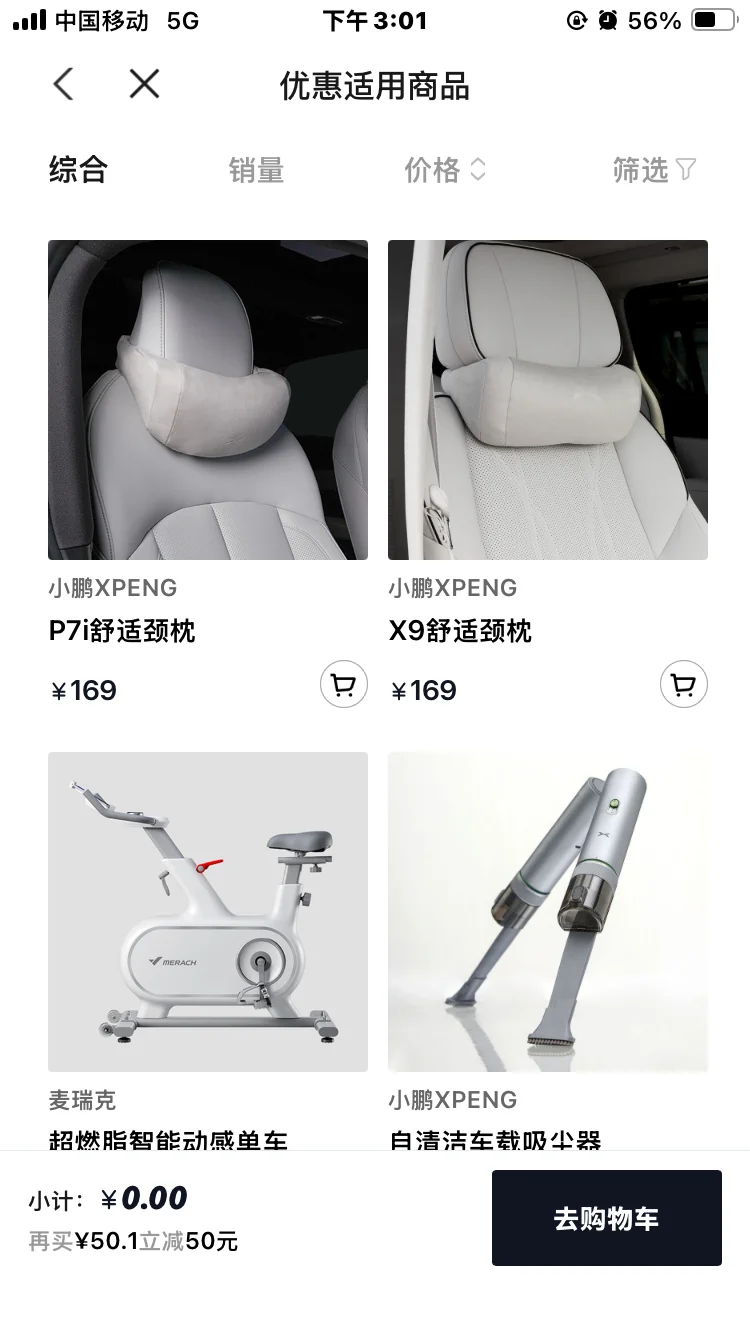Add P7i舒适颈枕 to cart

[x=343, y=685]
